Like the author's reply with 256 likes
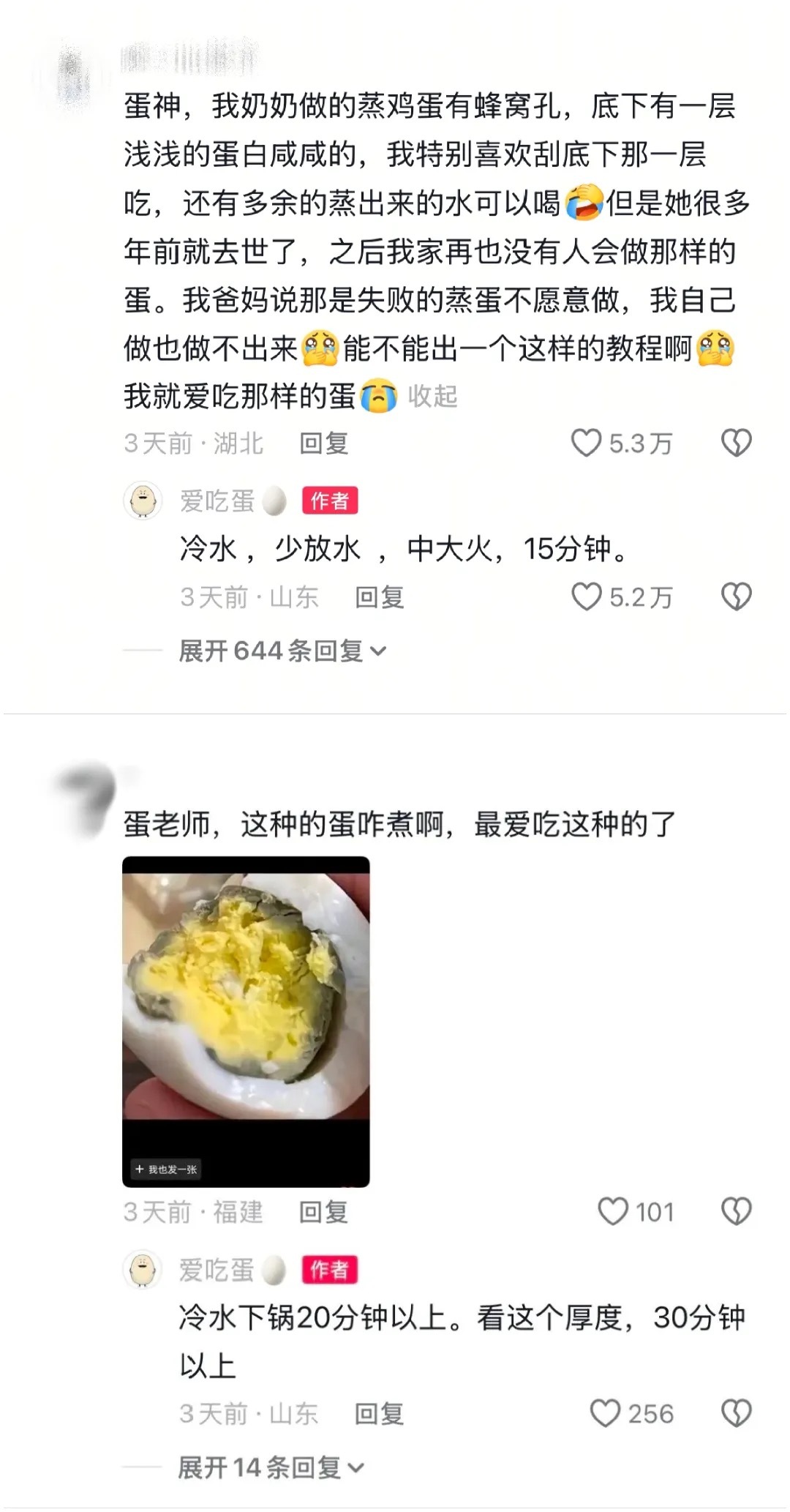The width and height of the screenshot is (790, 1512). (x=605, y=1413)
